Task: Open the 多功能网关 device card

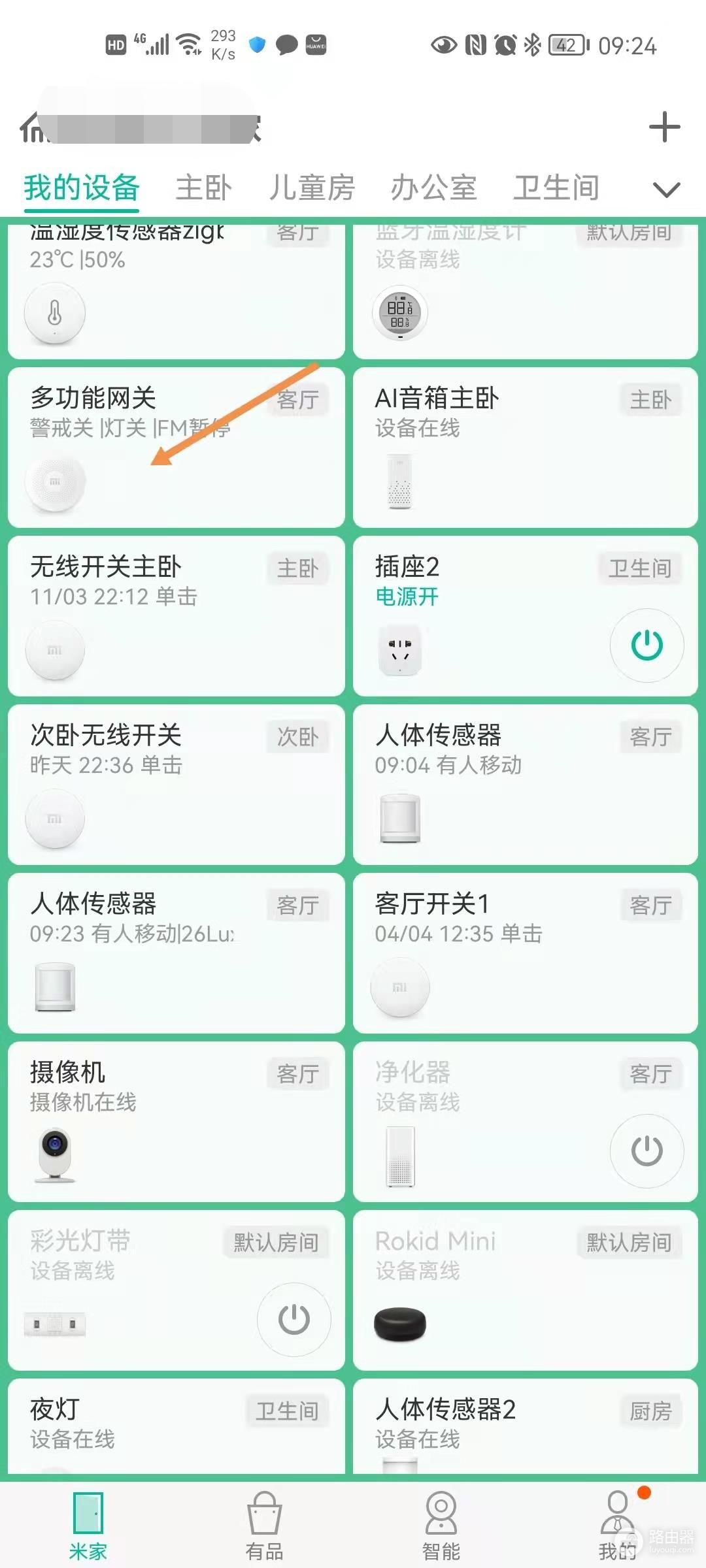Action: [176, 448]
